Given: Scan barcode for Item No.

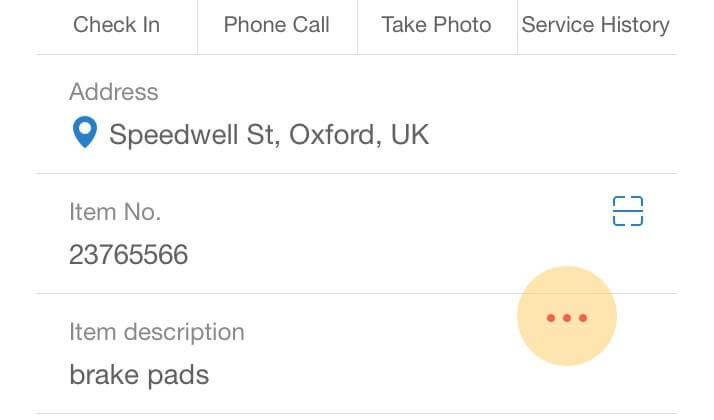Looking at the screenshot, I should pyautogui.click(x=627, y=212).
